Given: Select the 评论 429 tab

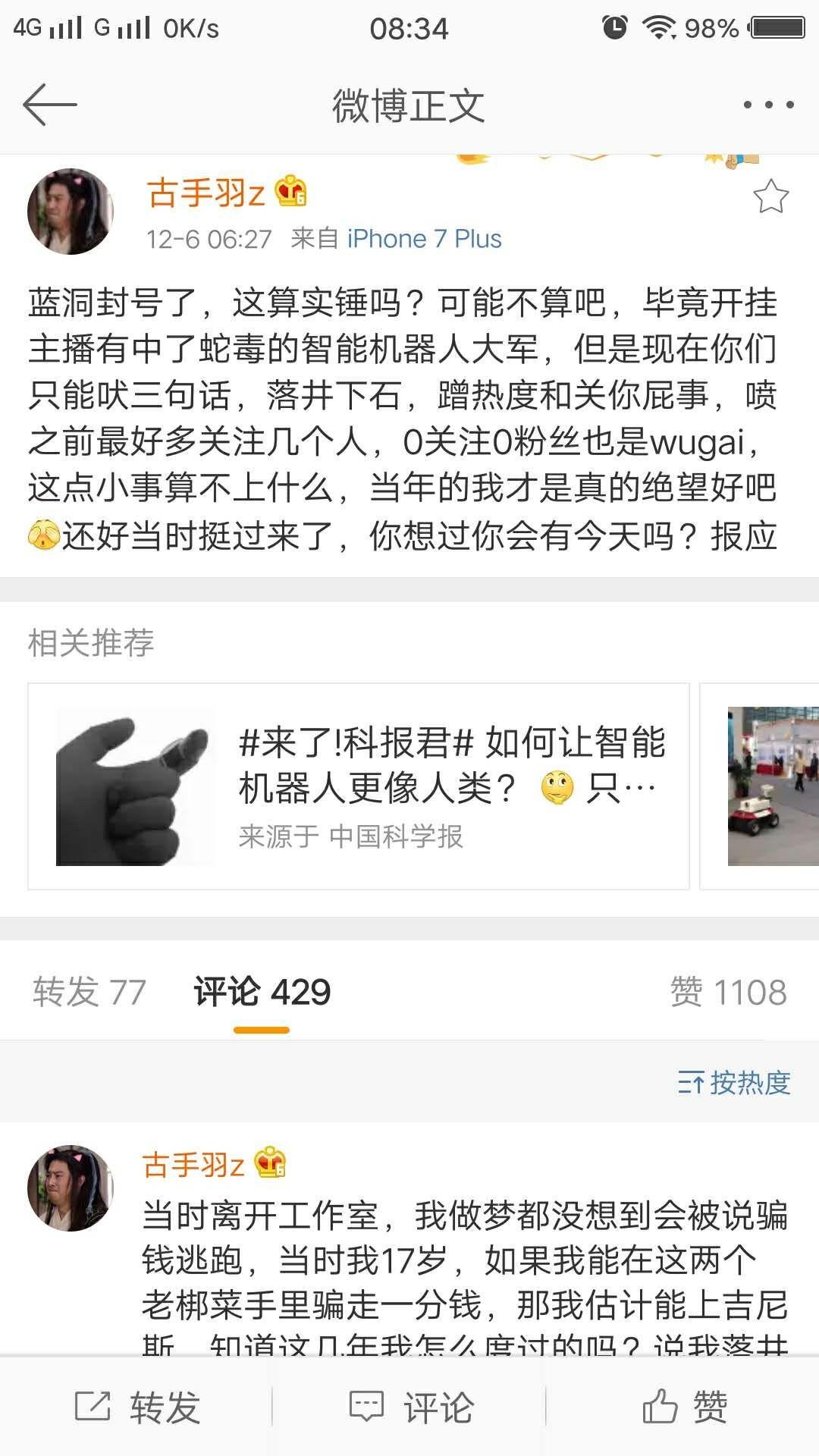Looking at the screenshot, I should point(262,992).
